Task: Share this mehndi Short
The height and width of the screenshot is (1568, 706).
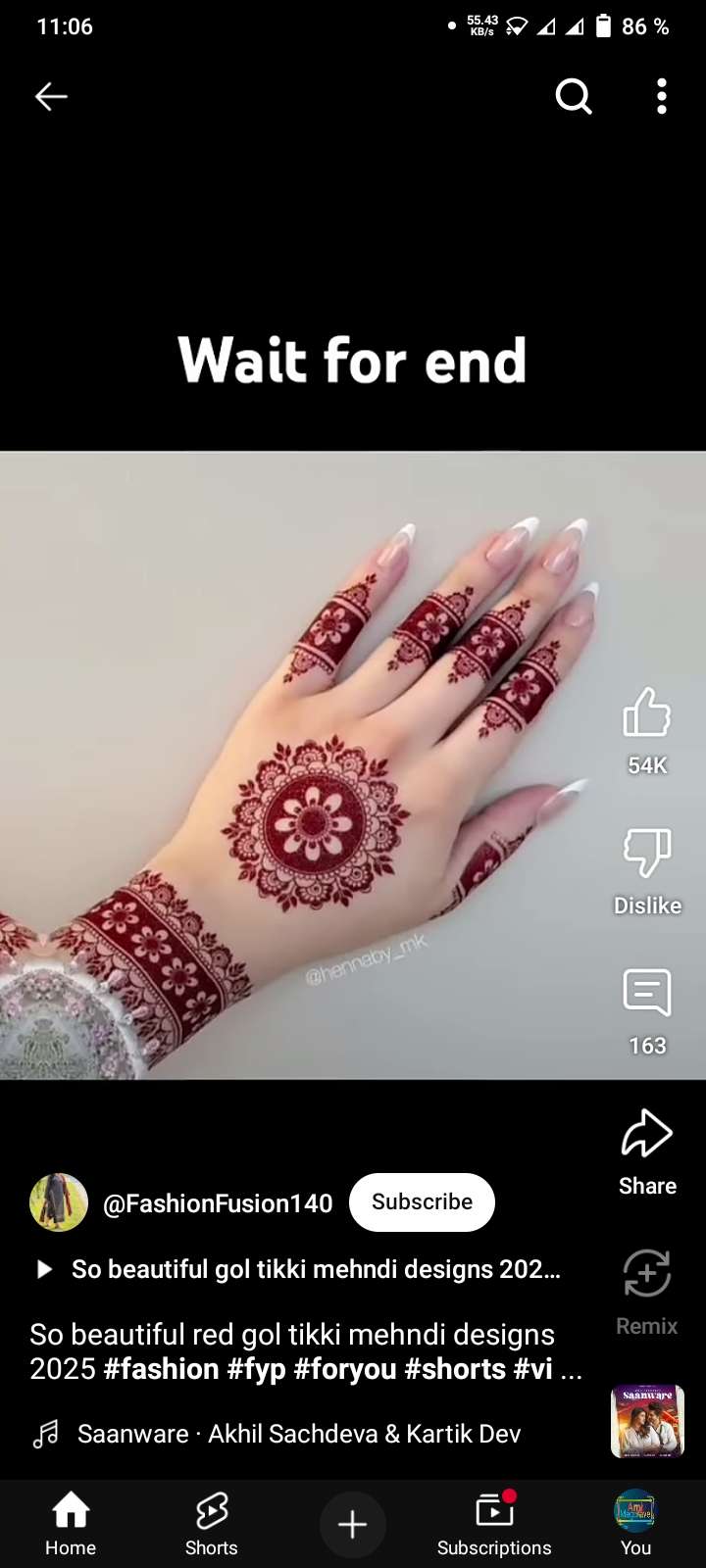Action: pyautogui.click(x=647, y=1135)
